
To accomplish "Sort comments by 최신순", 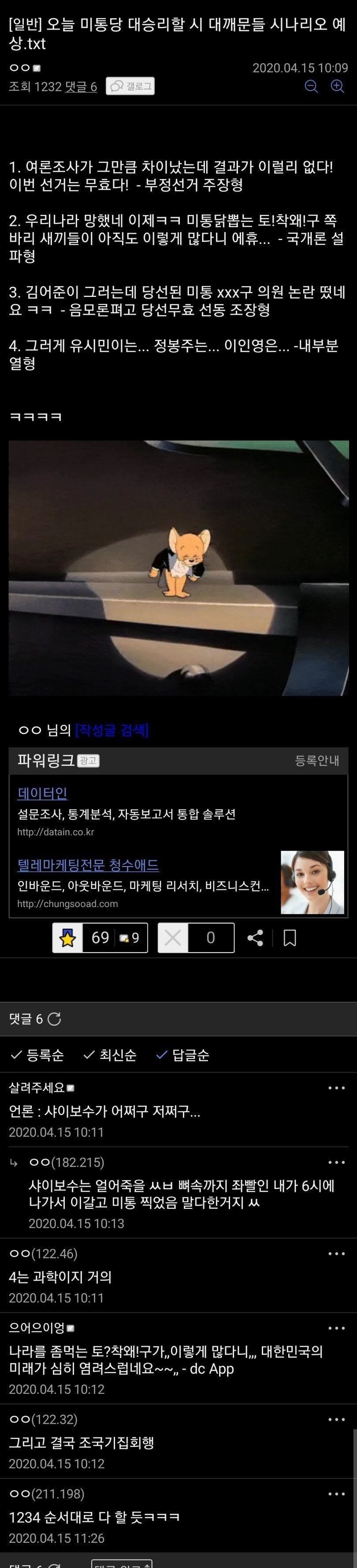I will (110, 1055).
